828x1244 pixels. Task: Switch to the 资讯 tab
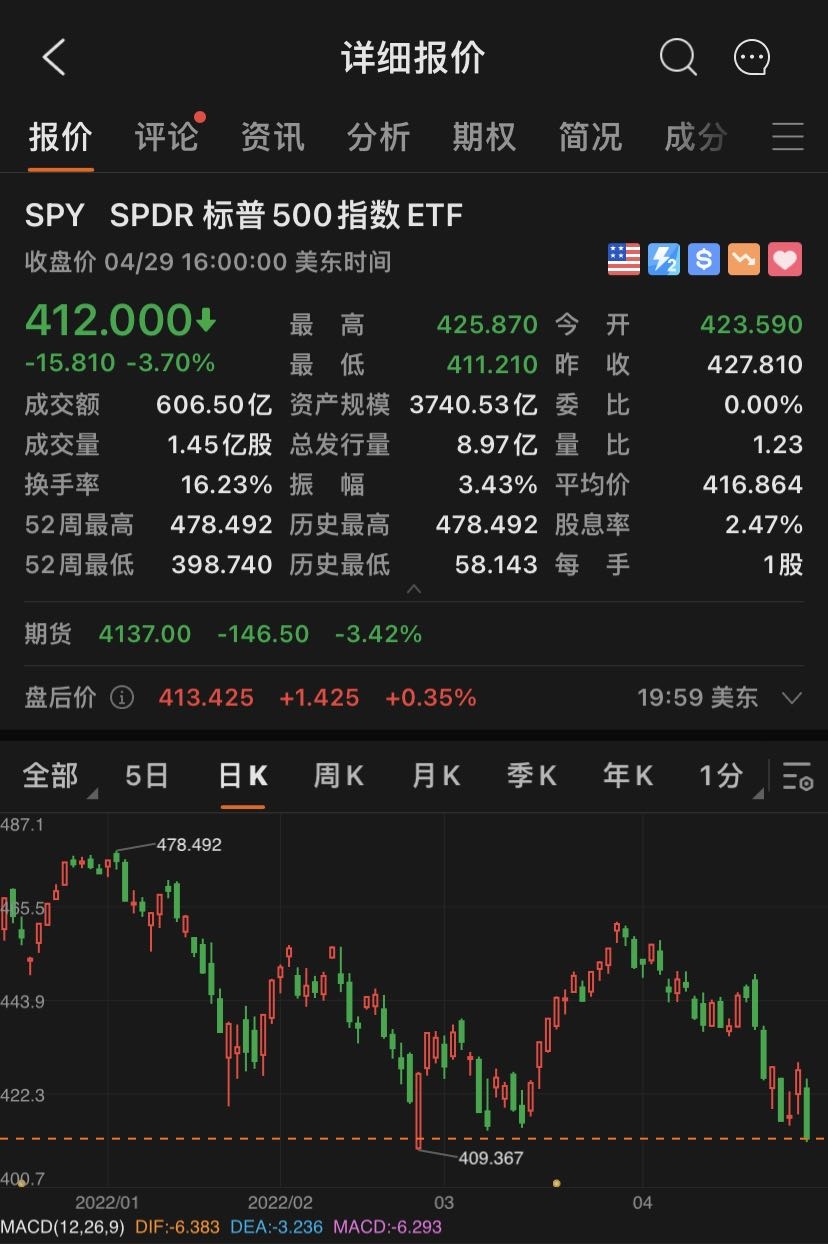tap(272, 137)
